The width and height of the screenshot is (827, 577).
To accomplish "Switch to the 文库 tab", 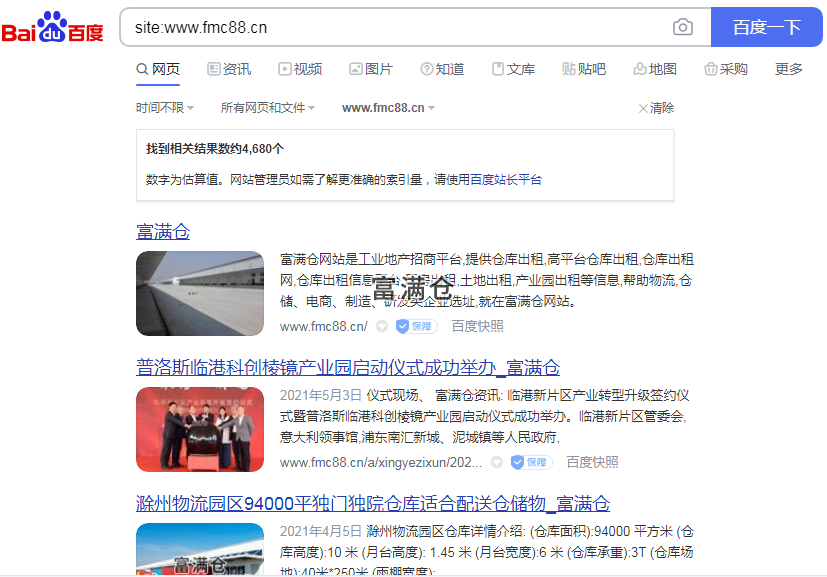I will point(513,69).
